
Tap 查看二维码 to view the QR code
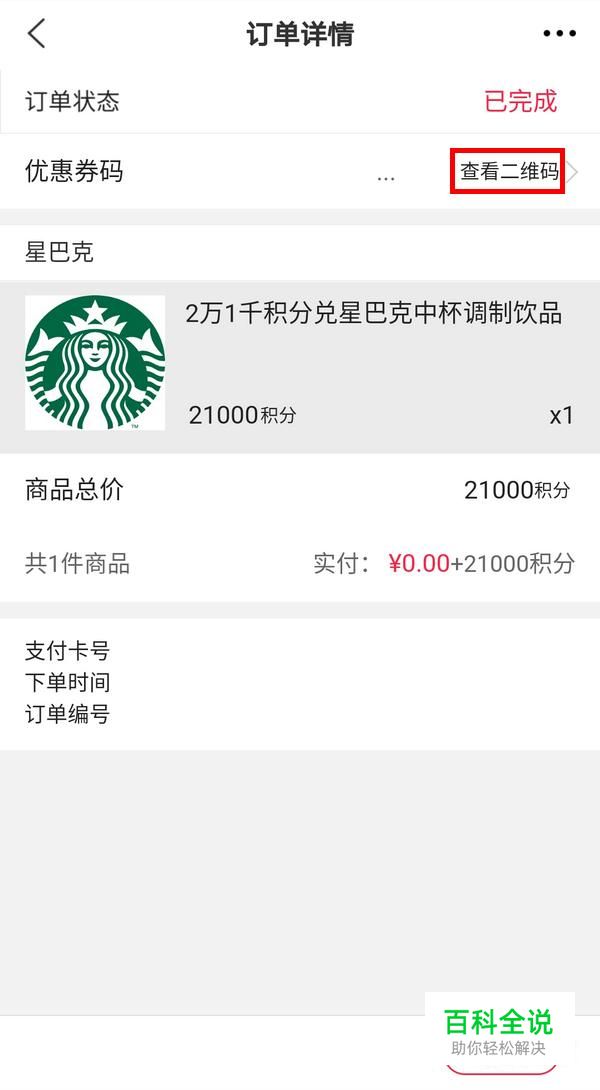(510, 171)
